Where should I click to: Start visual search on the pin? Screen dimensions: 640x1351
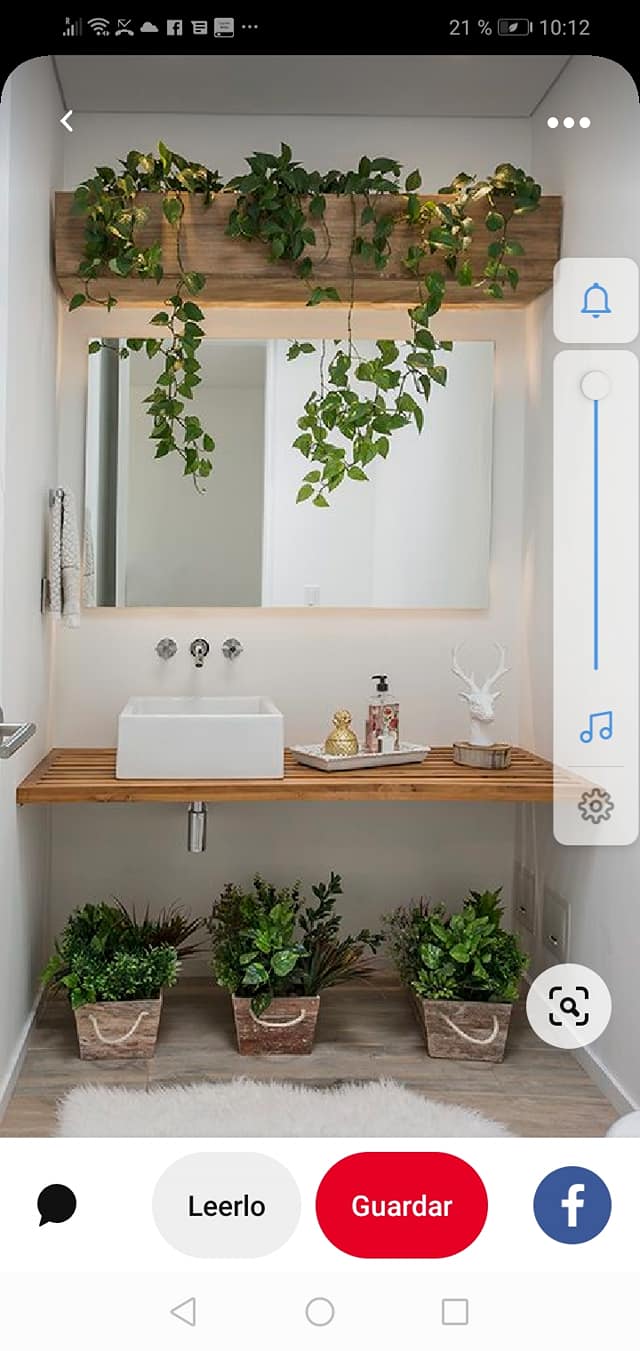click(x=569, y=1006)
